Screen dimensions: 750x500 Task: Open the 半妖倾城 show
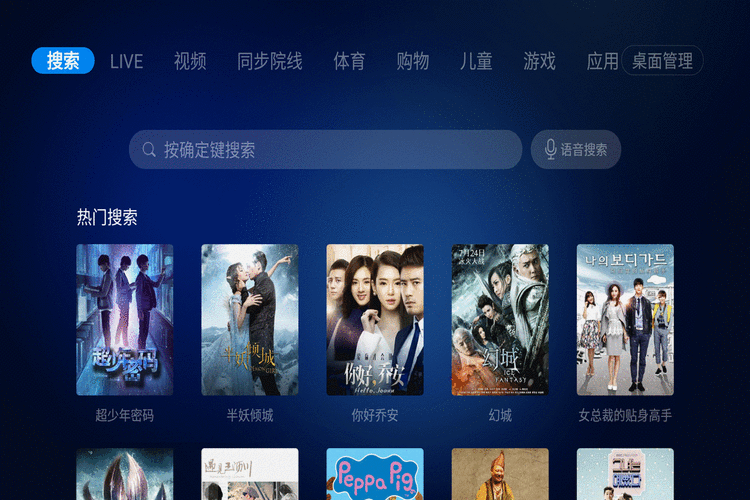[250, 320]
